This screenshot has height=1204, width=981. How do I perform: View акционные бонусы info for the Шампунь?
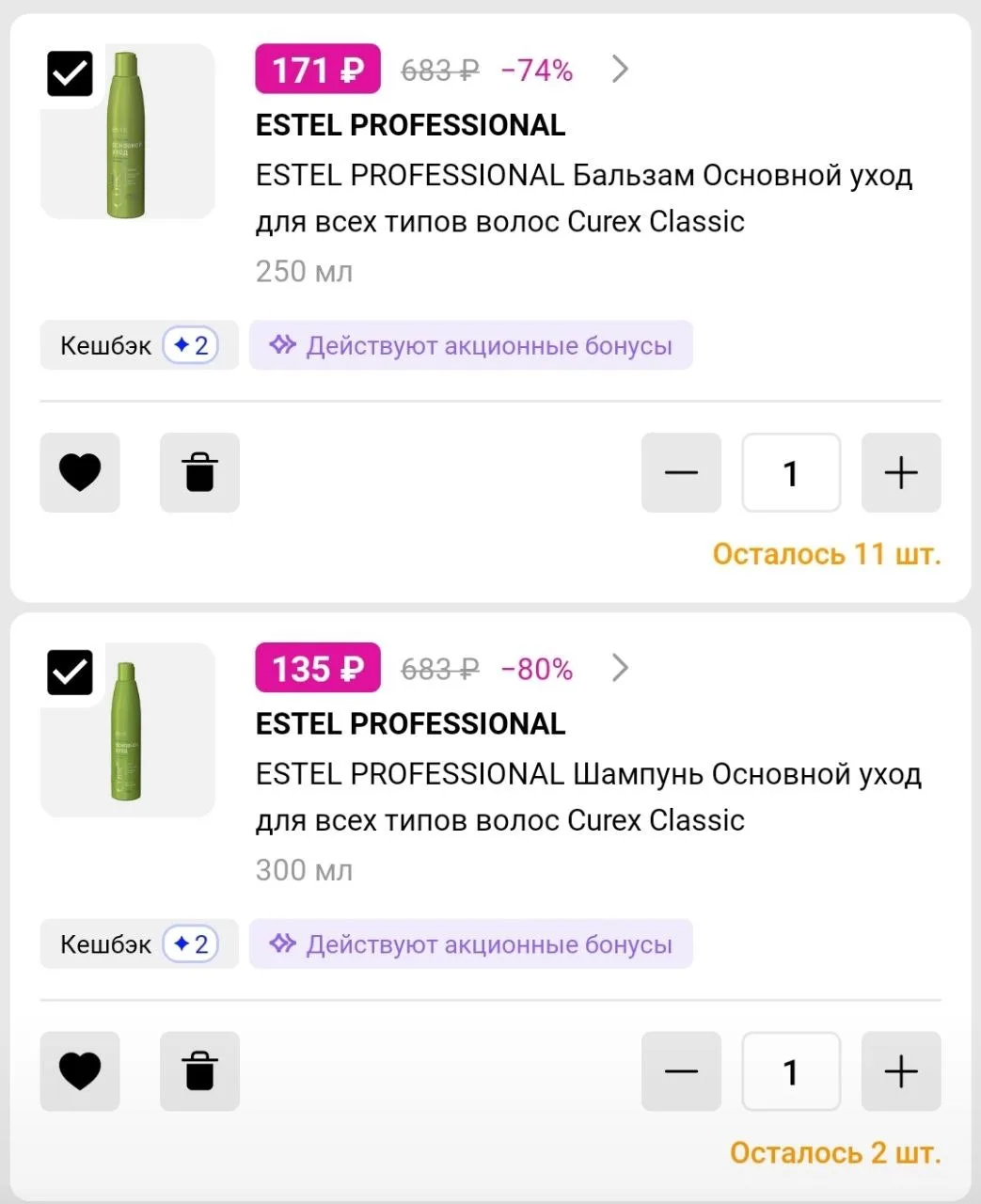tap(470, 943)
